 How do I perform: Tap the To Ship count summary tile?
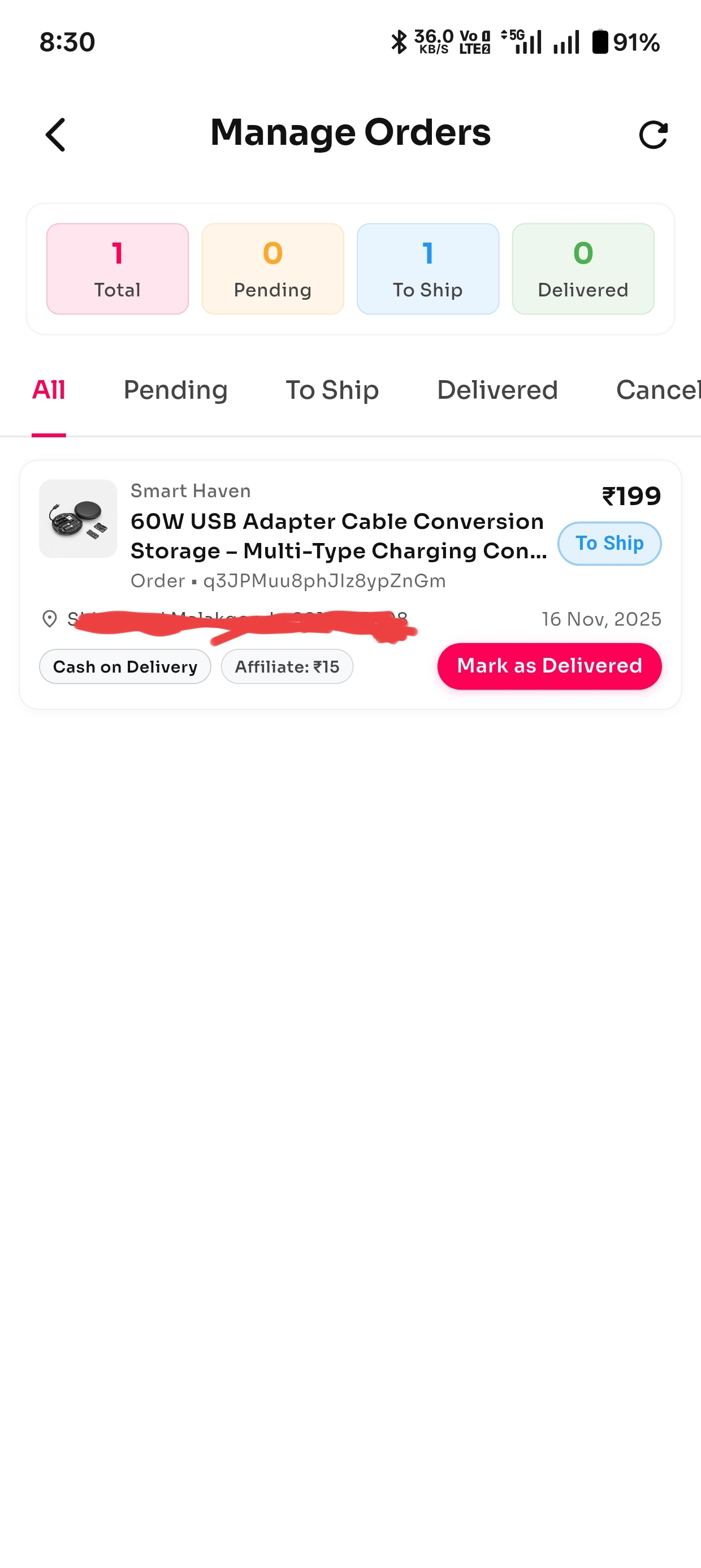click(428, 269)
